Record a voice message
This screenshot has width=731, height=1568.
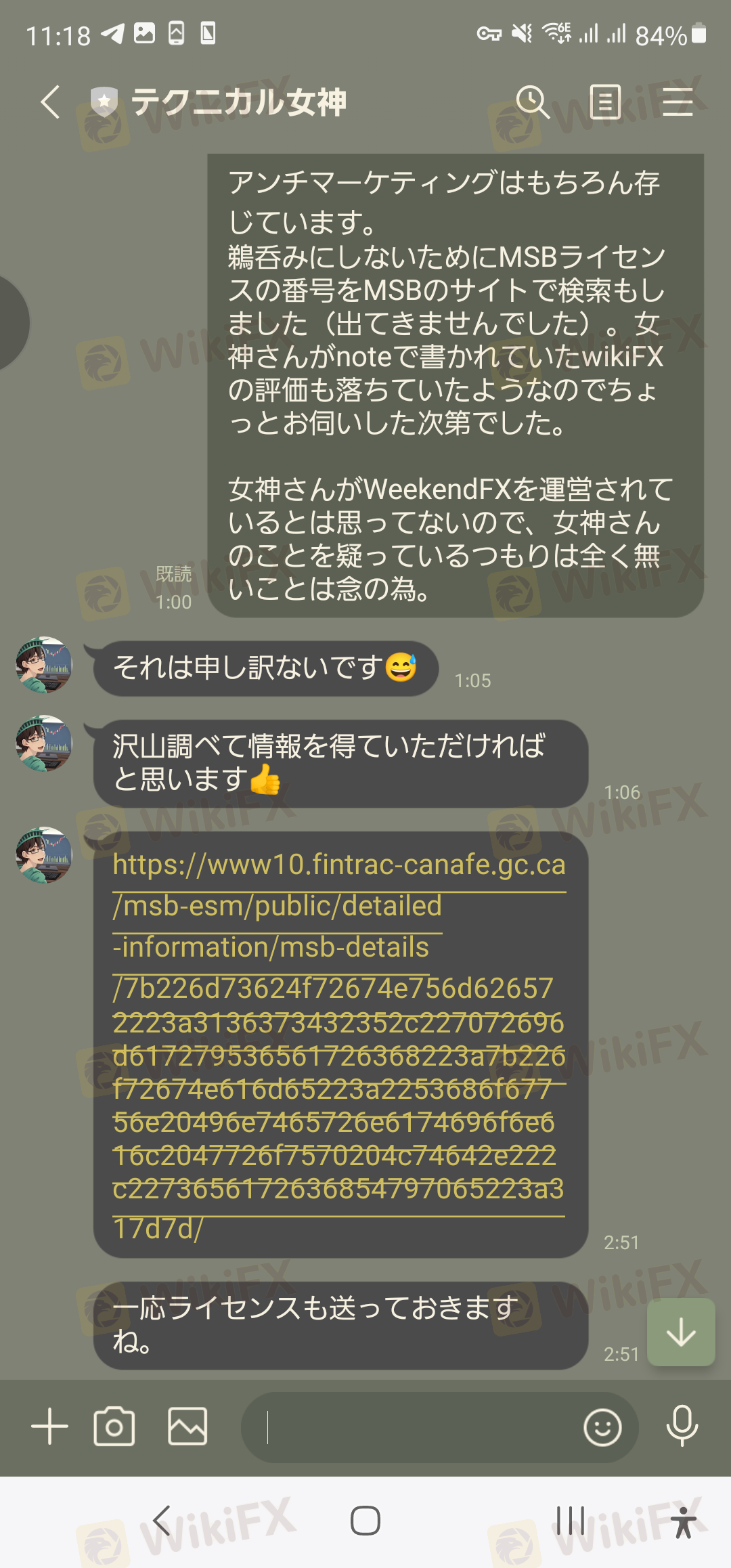[x=682, y=1427]
